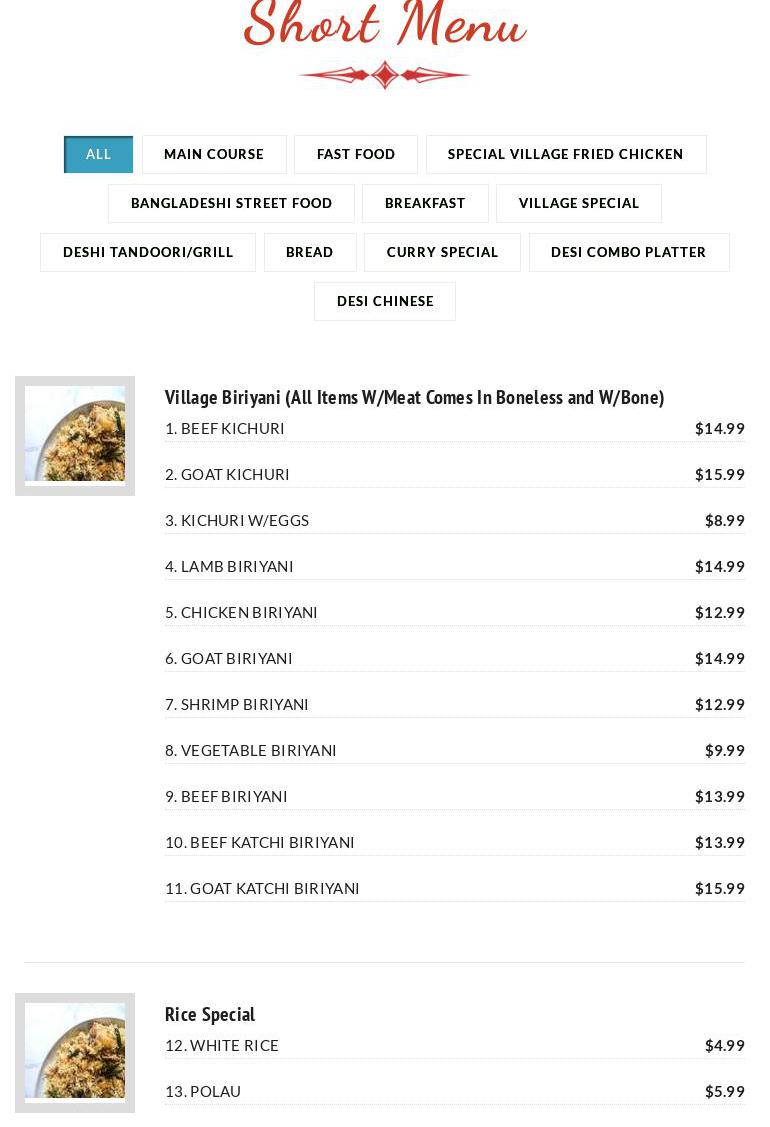This screenshot has height=1127, width=770.
Task: Filter menu by Desi Chinese
Action: (385, 301)
